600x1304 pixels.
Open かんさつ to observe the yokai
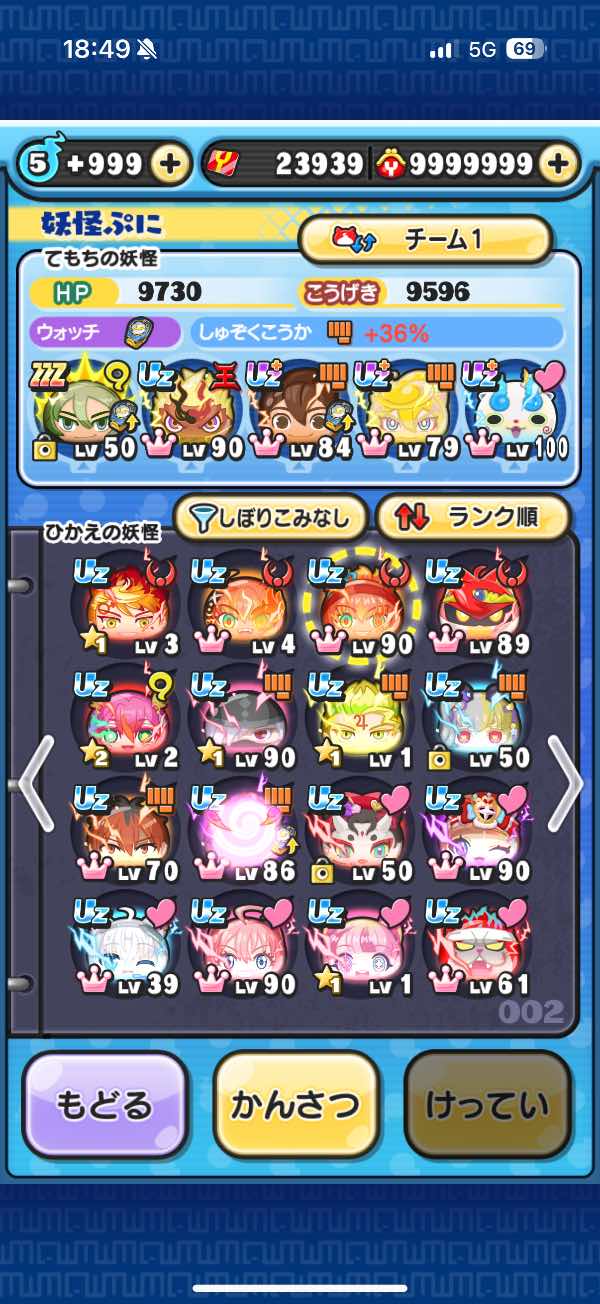pos(296,1105)
